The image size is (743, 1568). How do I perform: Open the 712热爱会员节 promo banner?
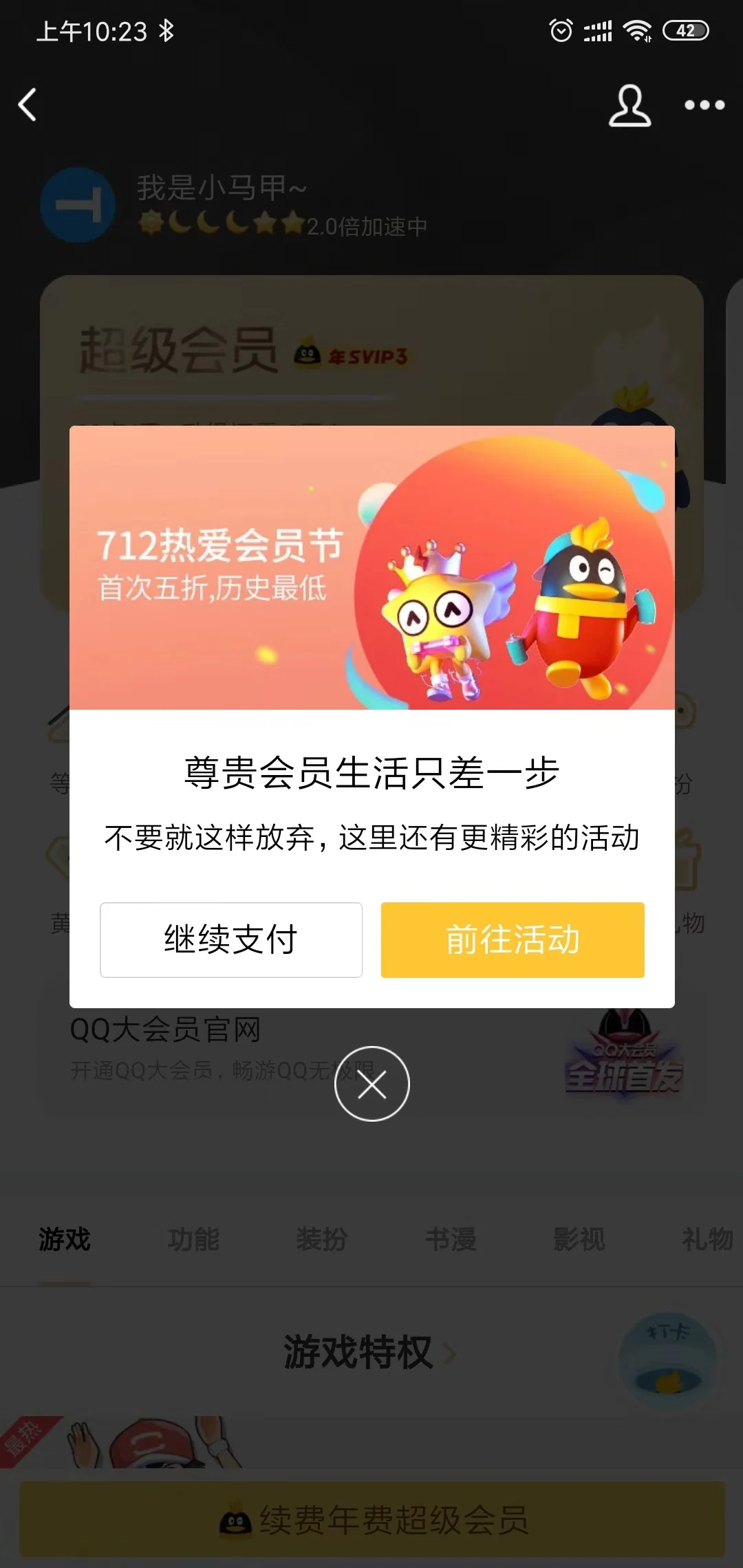coord(371,567)
